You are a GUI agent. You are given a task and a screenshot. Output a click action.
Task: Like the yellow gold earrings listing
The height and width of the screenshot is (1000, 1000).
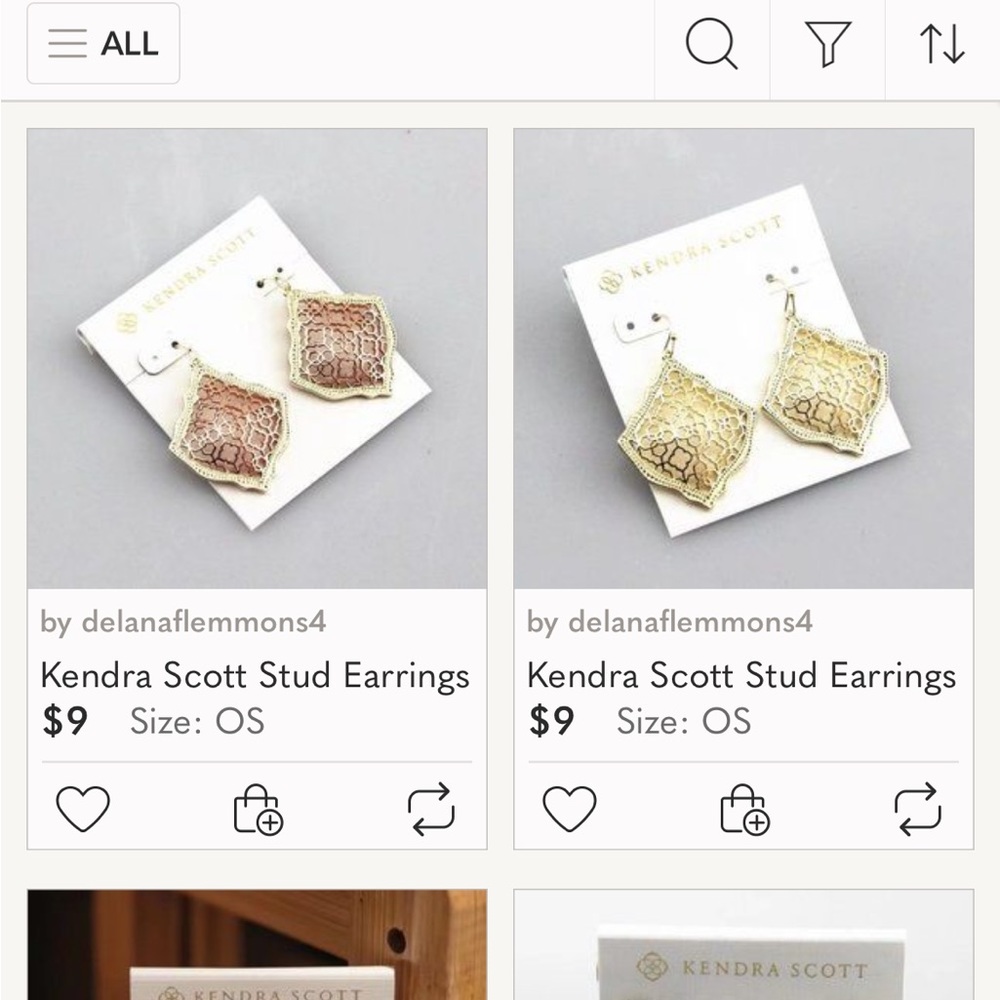(569, 808)
